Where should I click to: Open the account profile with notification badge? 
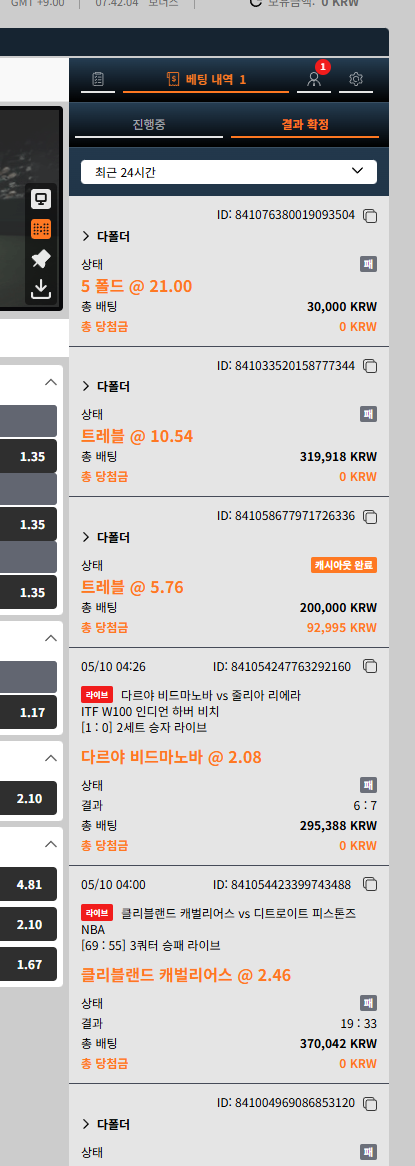click(314, 79)
